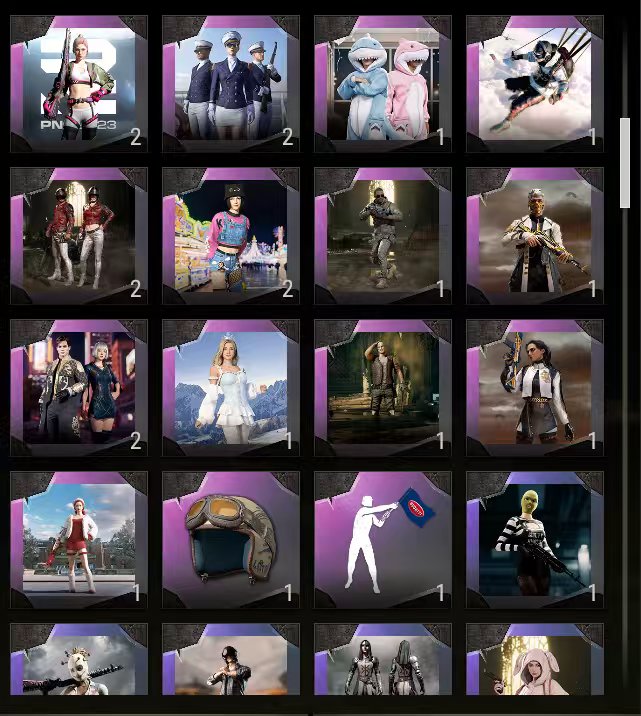Open the white jacket woman raising pistol tile
The image size is (641, 716).
click(x=535, y=388)
